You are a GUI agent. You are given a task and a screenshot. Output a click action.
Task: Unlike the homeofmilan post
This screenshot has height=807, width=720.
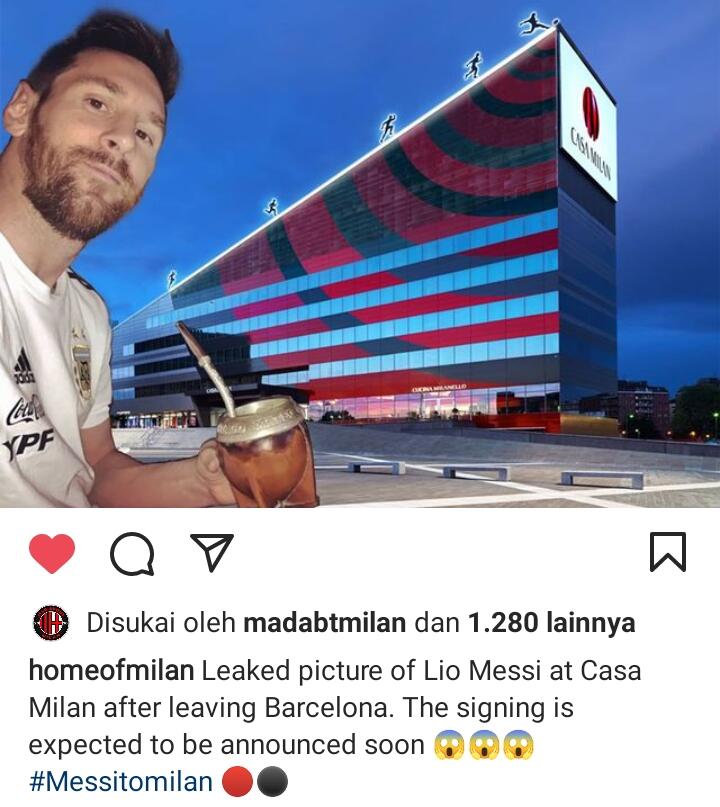click(x=52, y=553)
